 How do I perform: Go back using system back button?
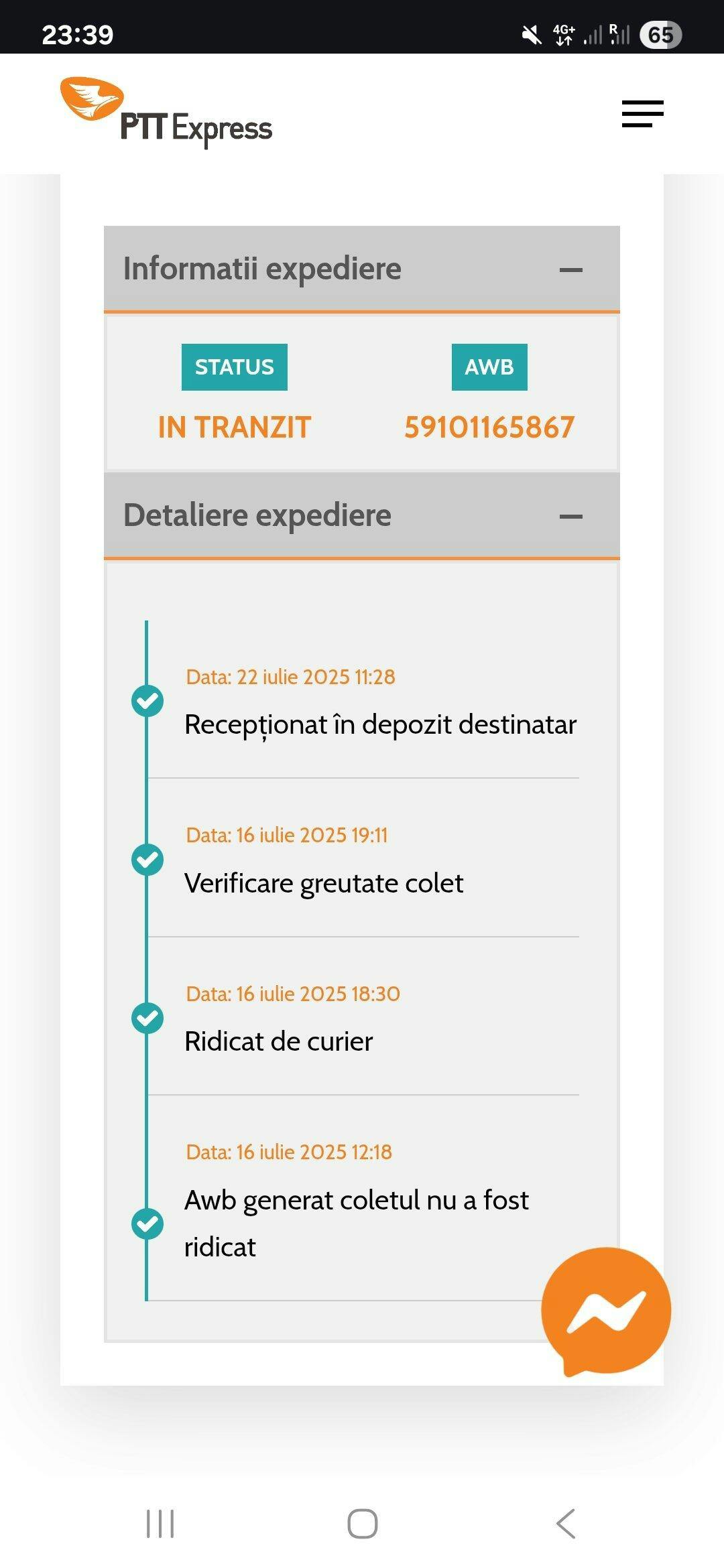click(x=566, y=1524)
